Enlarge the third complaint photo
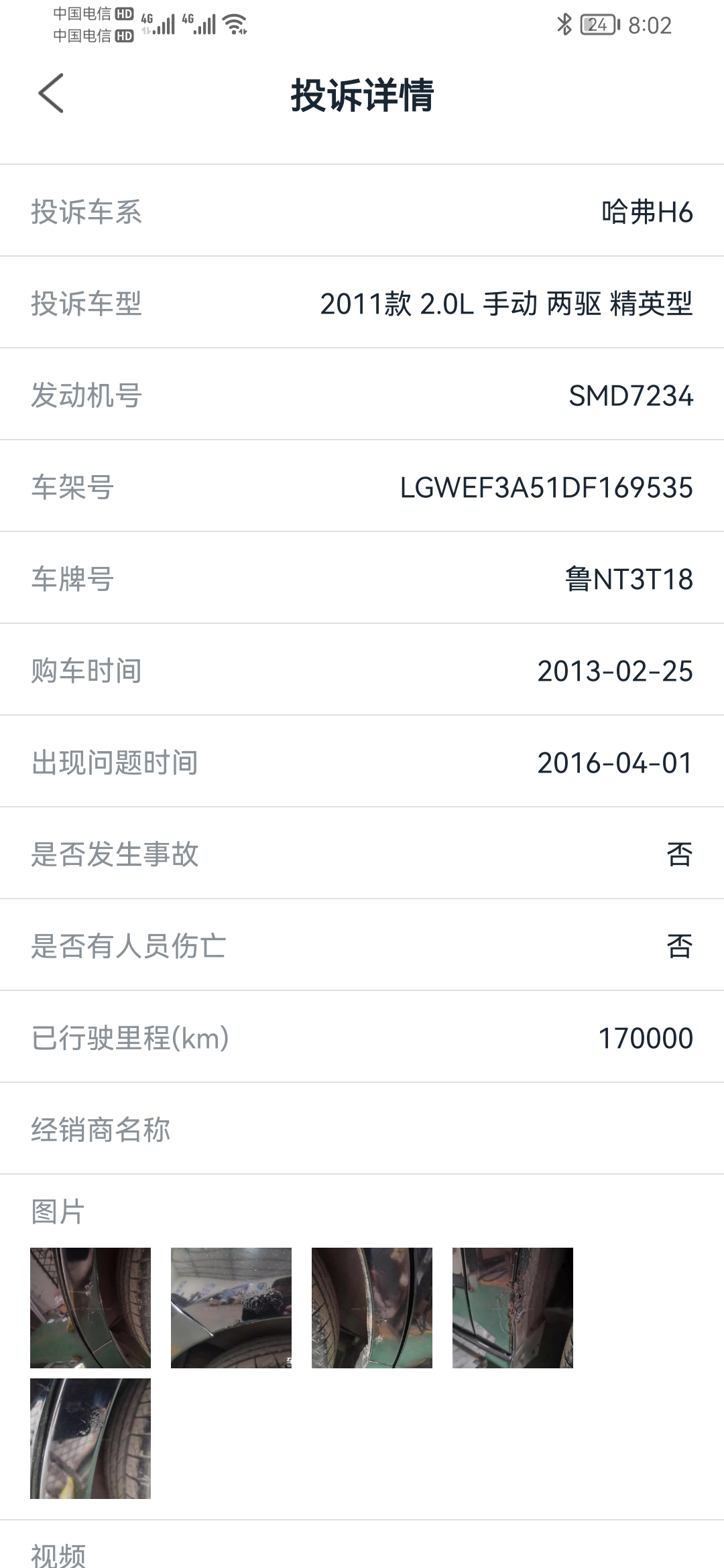The height and width of the screenshot is (1568, 724). click(372, 1307)
